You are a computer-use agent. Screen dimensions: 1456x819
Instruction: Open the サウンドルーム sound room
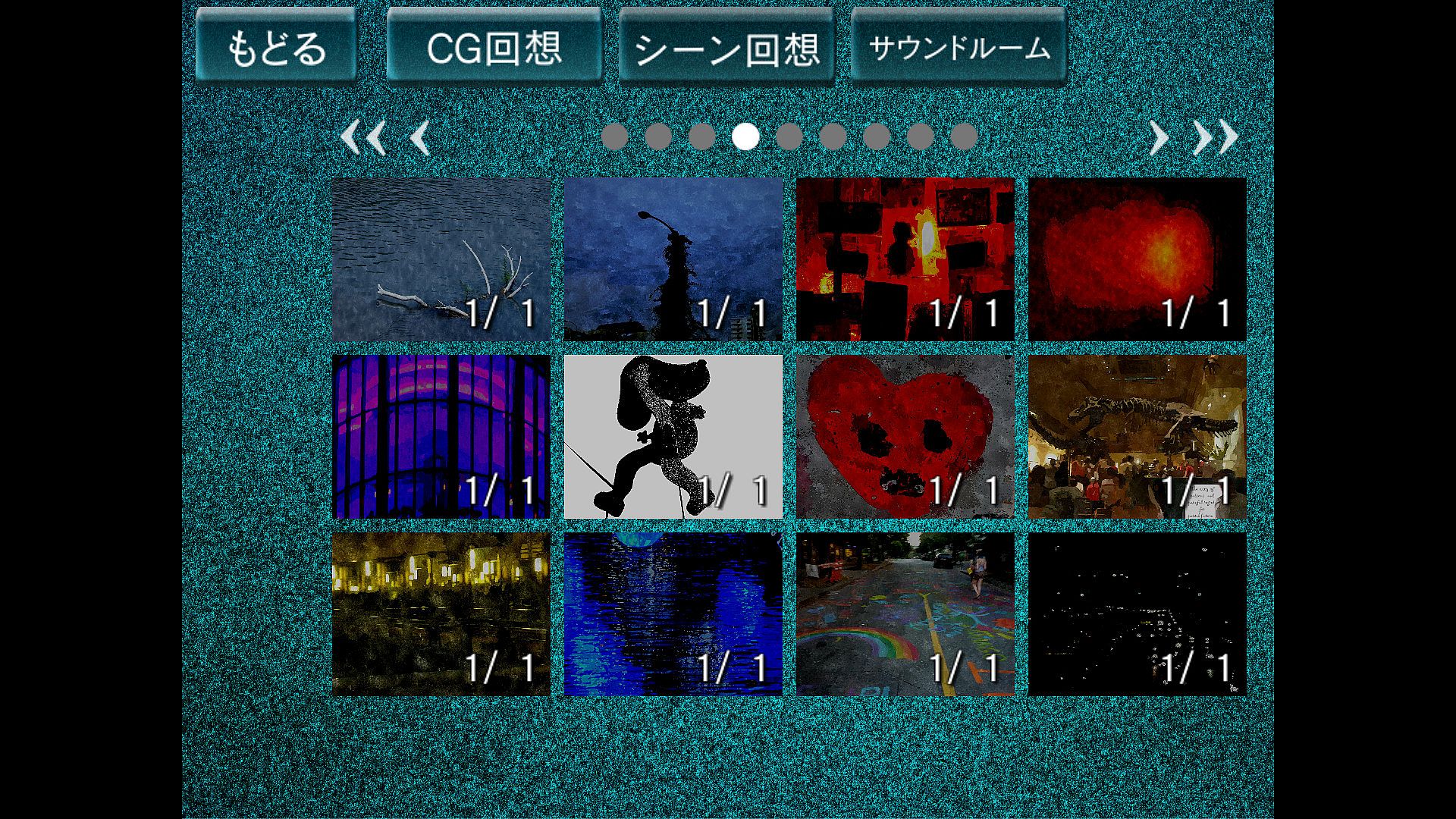(959, 47)
